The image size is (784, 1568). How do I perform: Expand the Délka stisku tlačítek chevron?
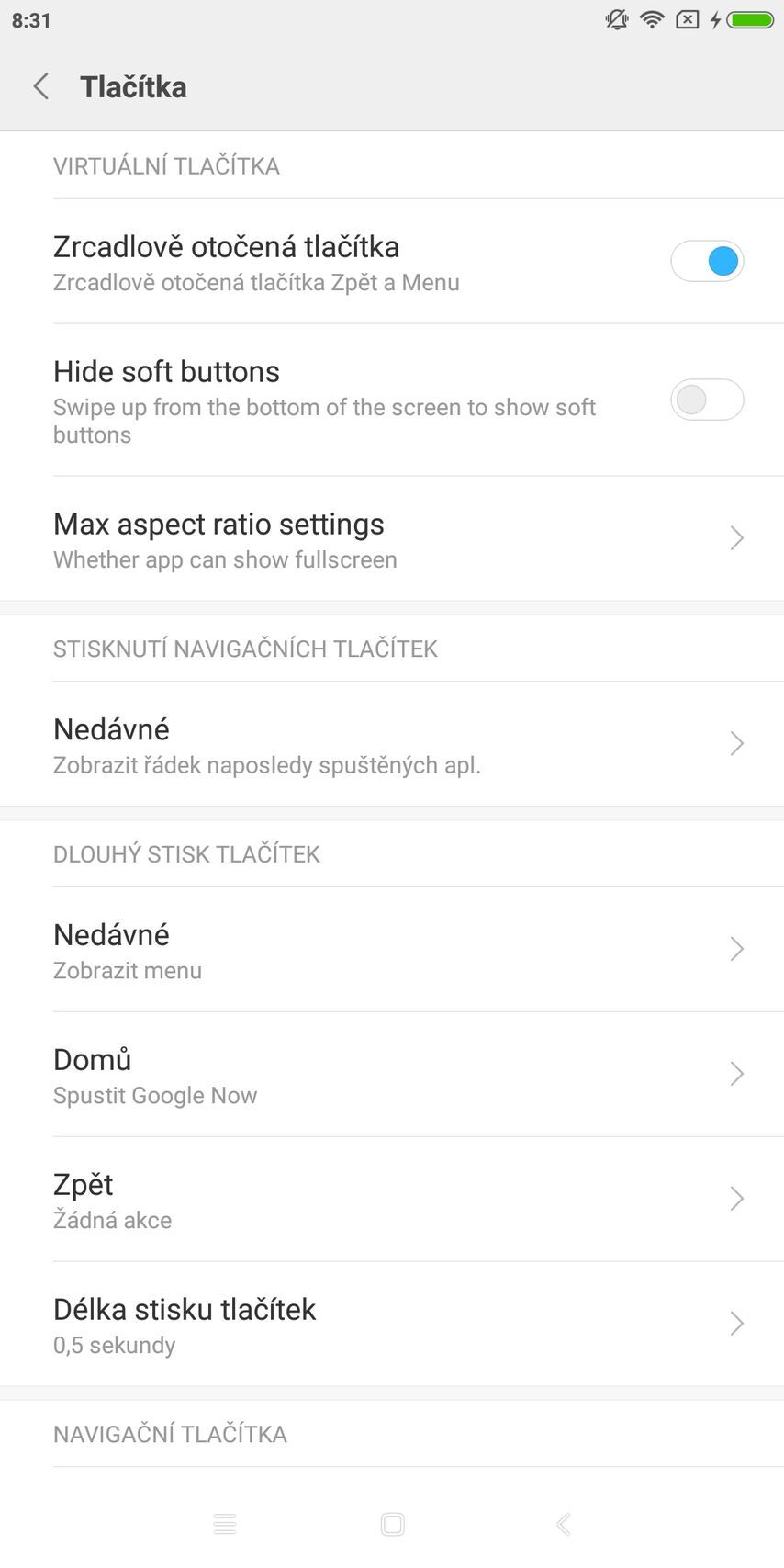[x=735, y=1323]
